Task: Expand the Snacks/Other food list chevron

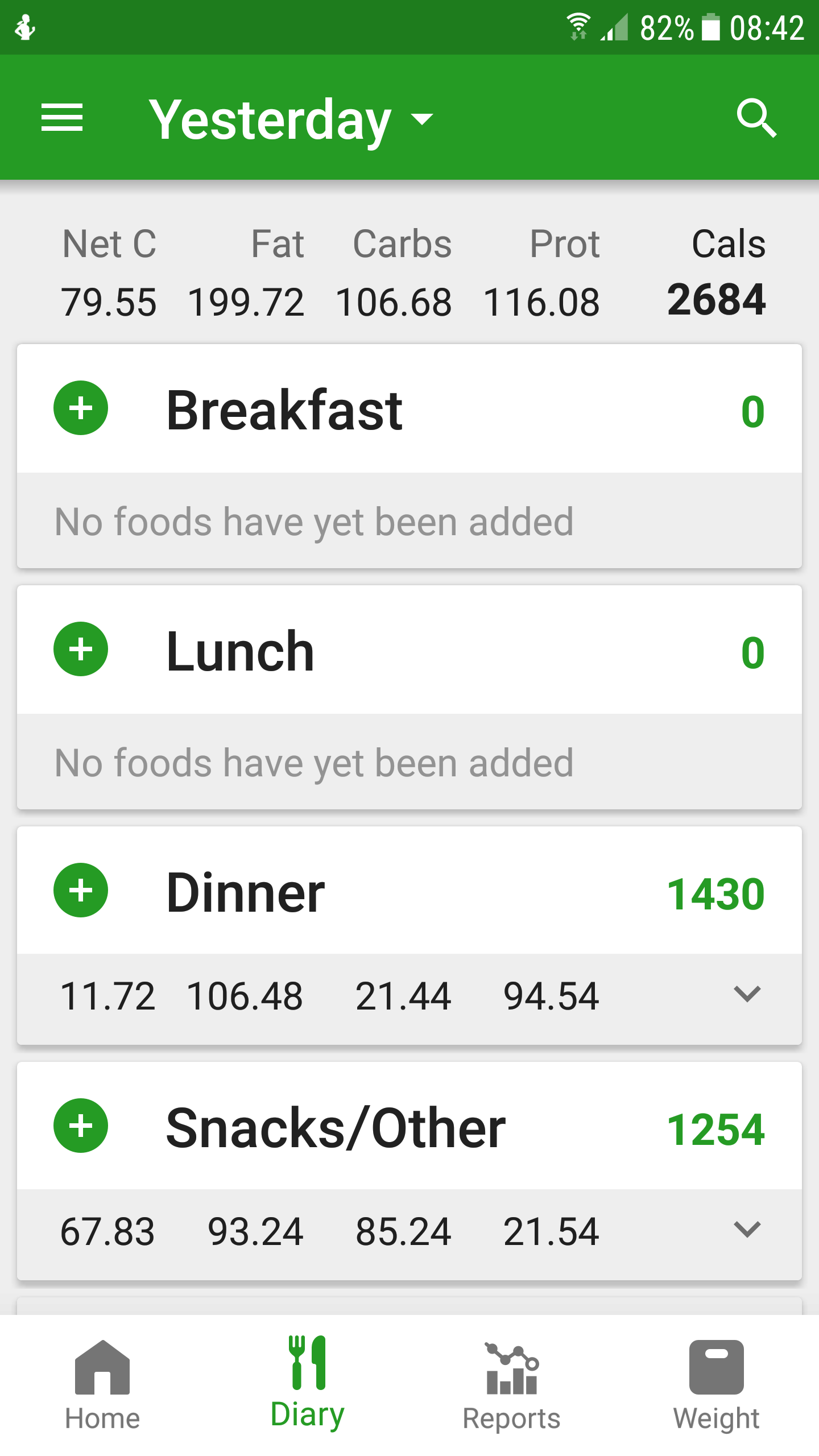Action: coord(747,1230)
